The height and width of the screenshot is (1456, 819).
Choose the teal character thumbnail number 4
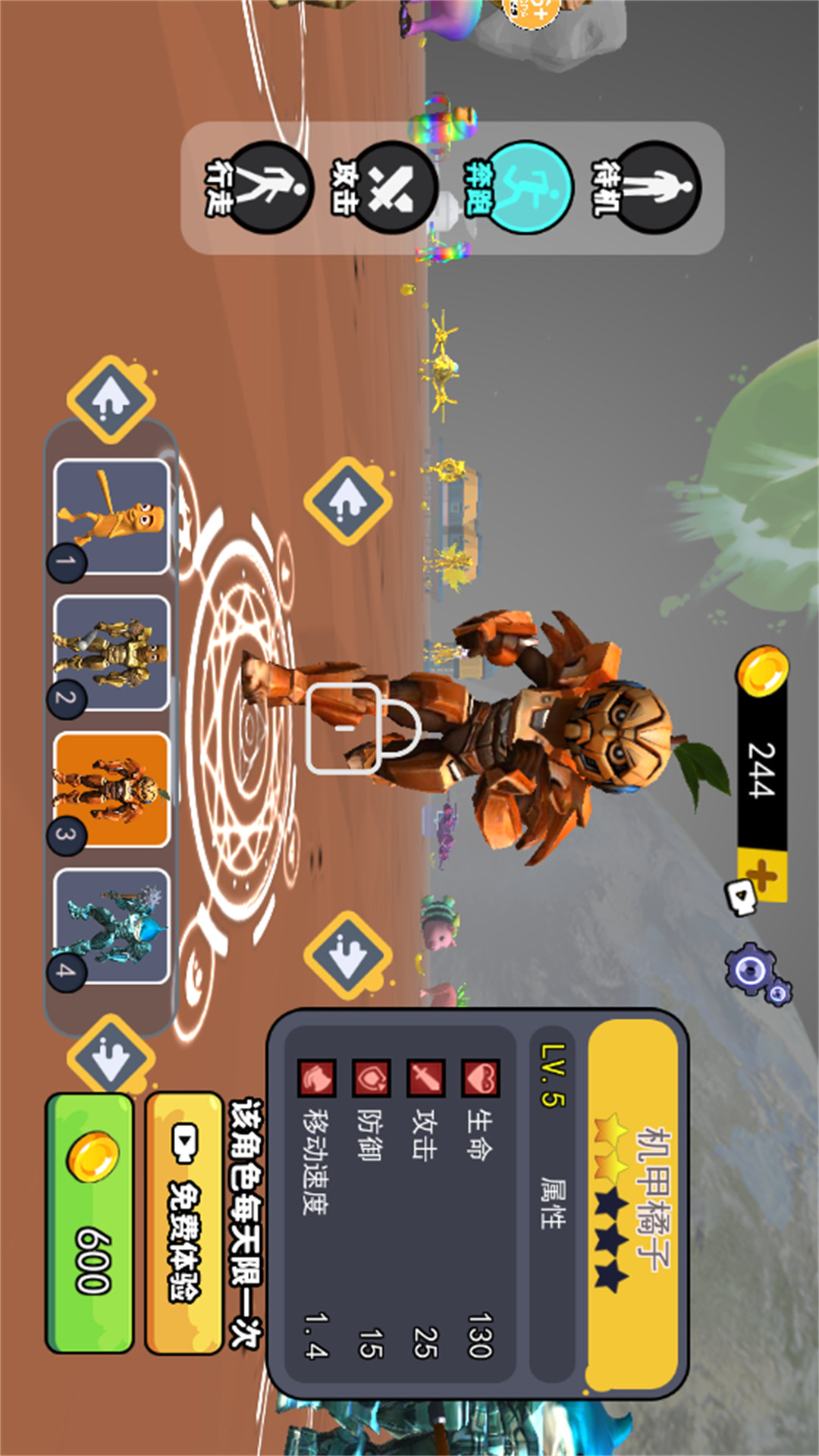tap(111, 927)
